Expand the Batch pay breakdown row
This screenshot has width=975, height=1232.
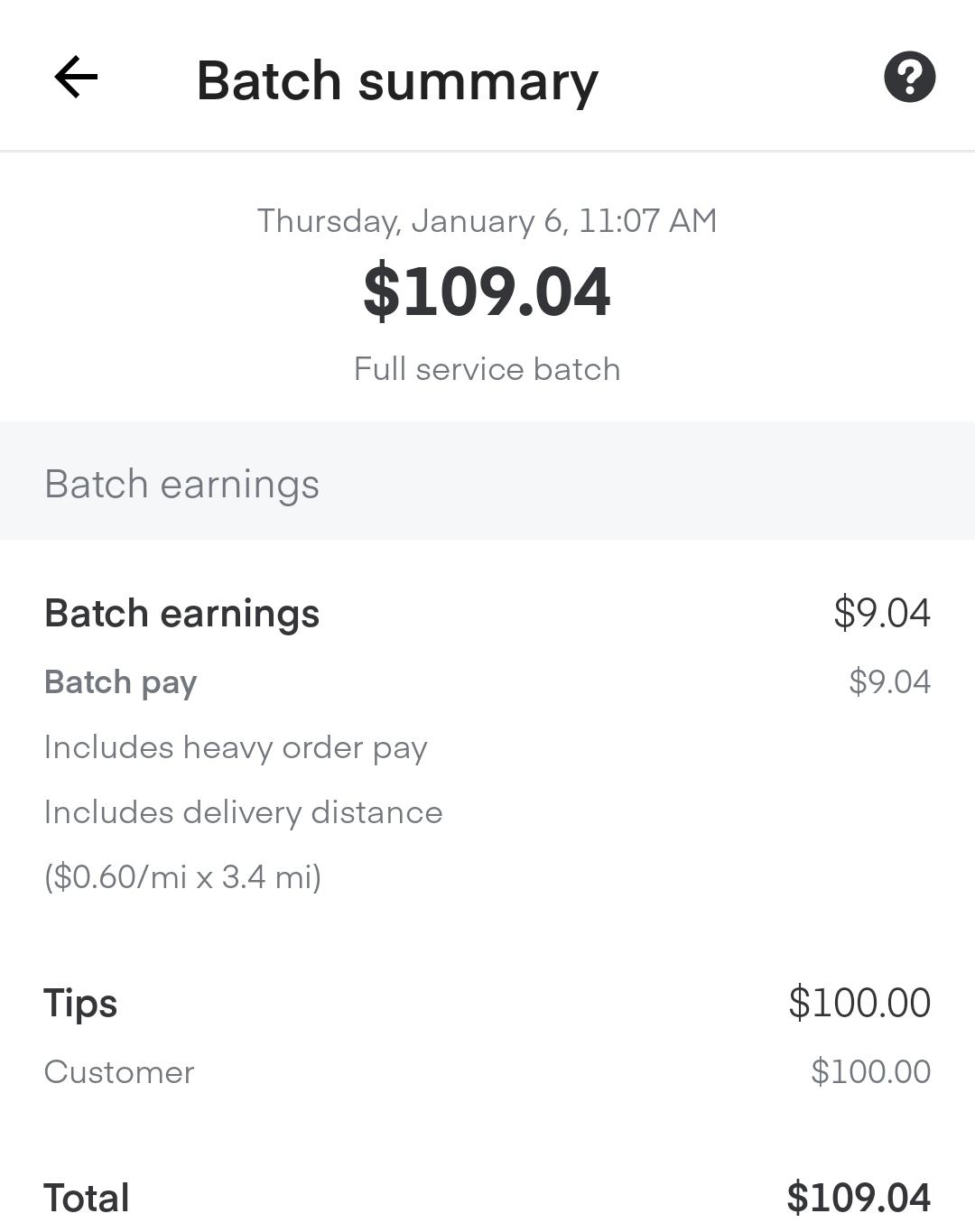[x=121, y=682]
